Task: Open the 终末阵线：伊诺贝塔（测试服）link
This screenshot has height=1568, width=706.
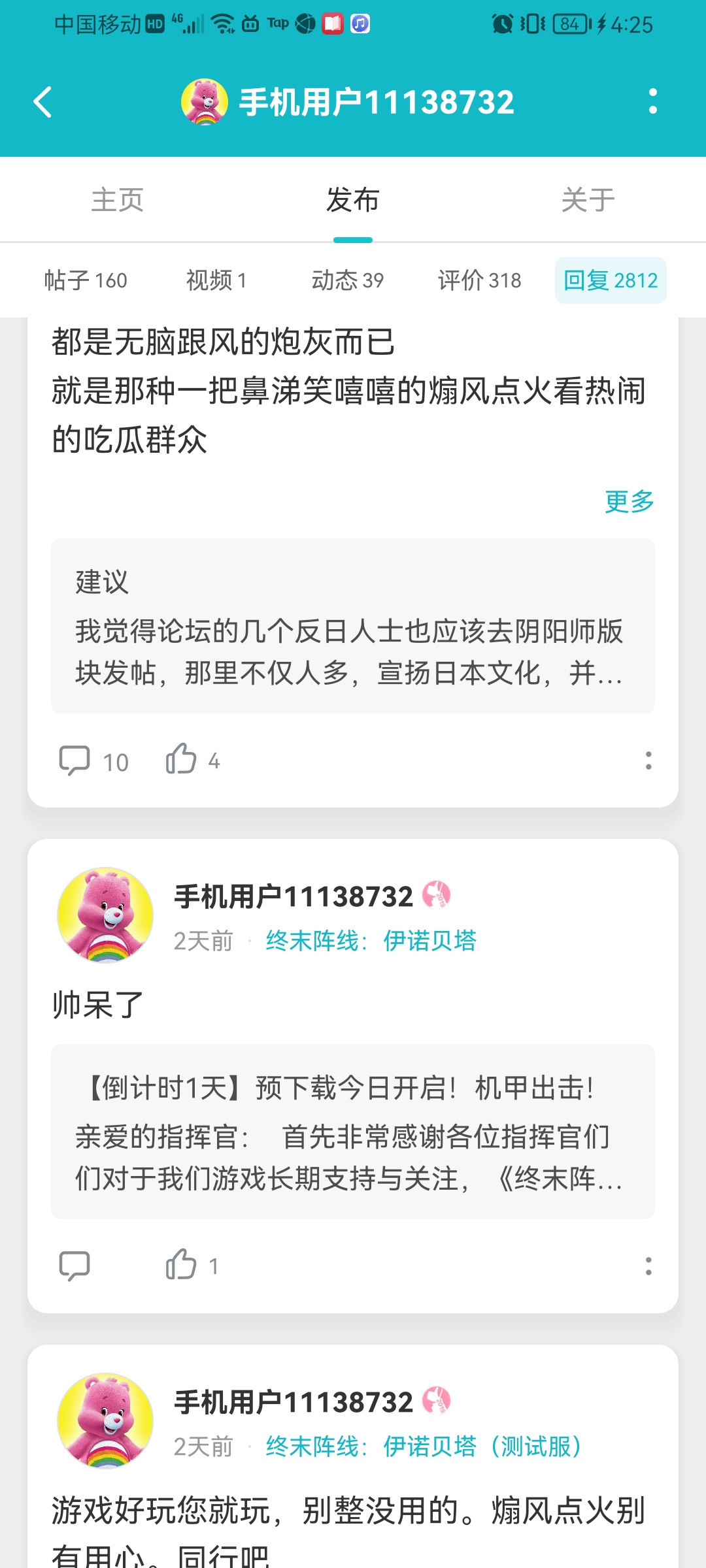Action: click(x=424, y=1447)
